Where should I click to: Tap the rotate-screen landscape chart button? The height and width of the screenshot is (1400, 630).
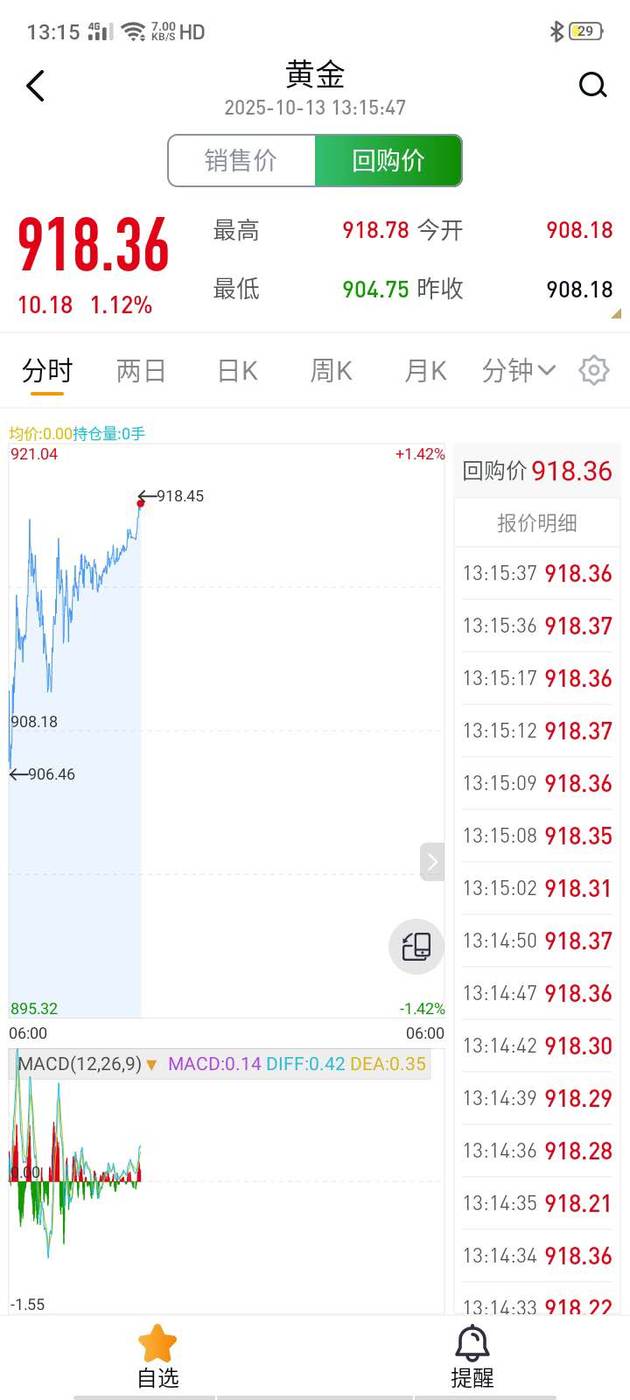pos(416,946)
